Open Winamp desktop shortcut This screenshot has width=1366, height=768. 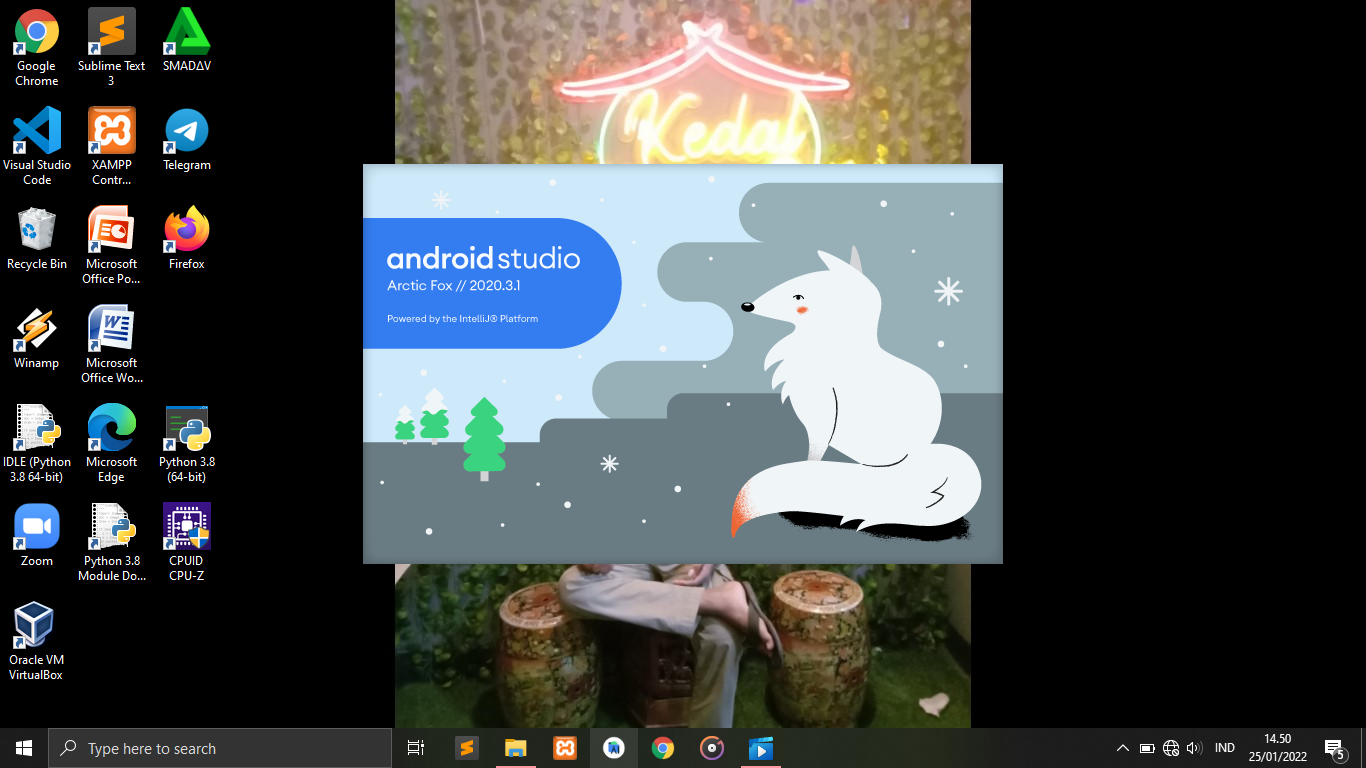(37, 329)
